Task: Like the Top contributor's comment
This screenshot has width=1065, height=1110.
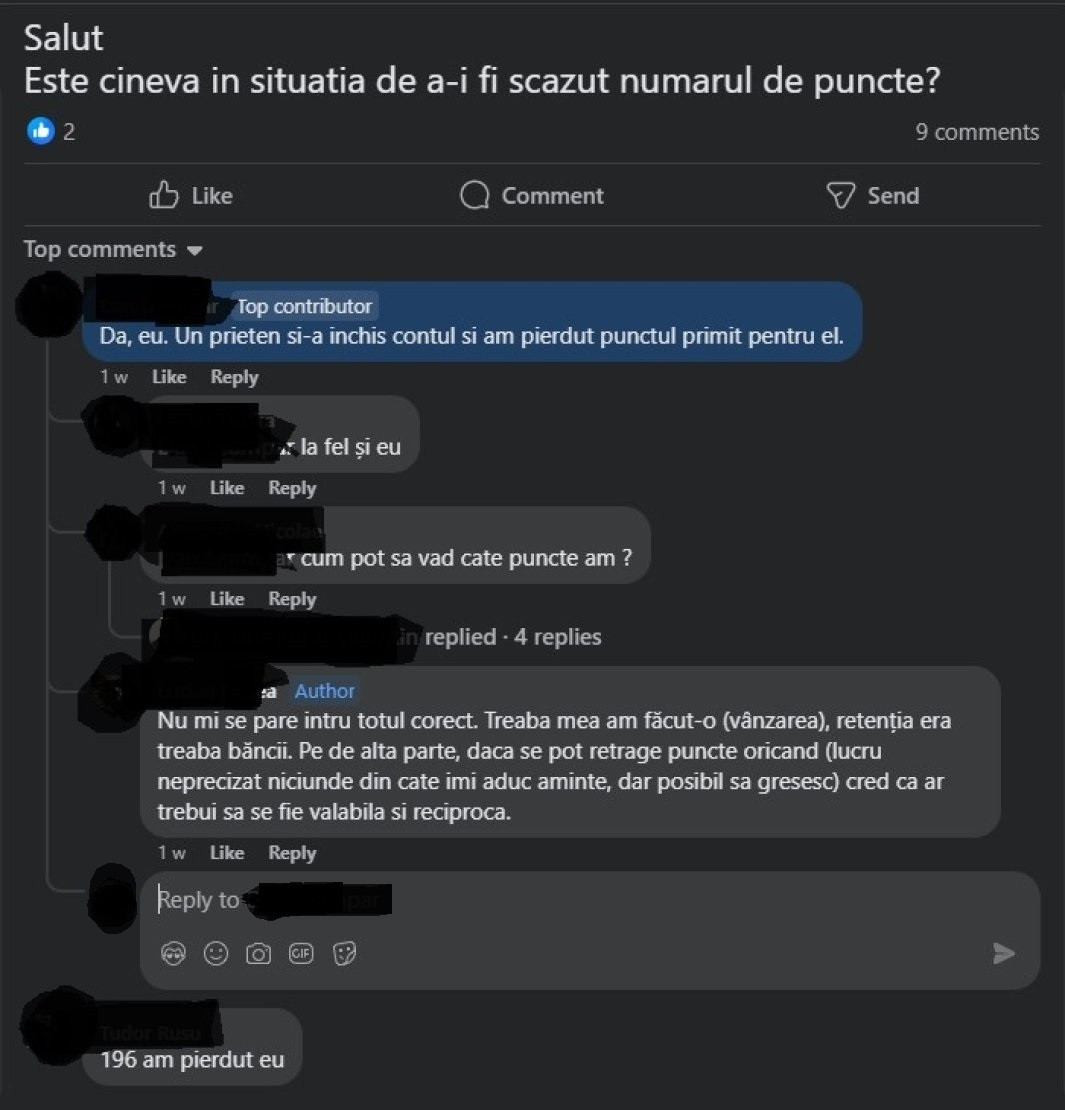Action: pos(169,377)
